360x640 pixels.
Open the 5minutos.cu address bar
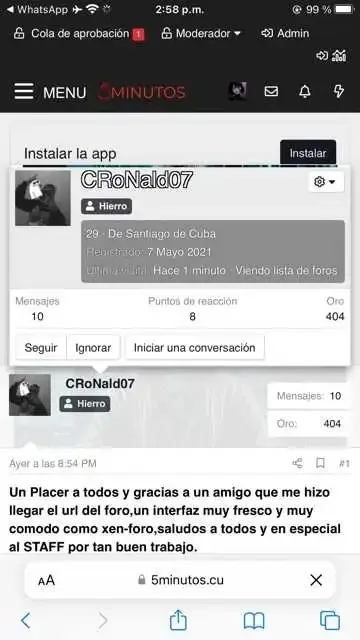tap(180, 580)
